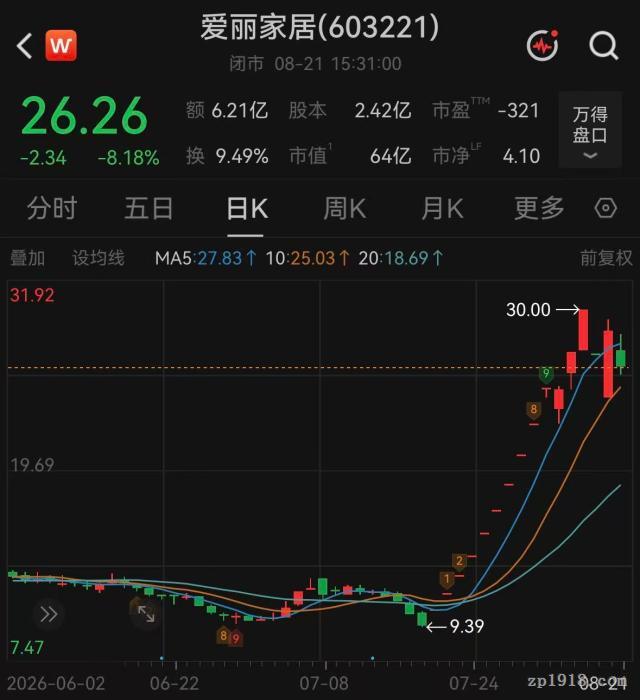Open the red W Wind icon

tap(61, 45)
